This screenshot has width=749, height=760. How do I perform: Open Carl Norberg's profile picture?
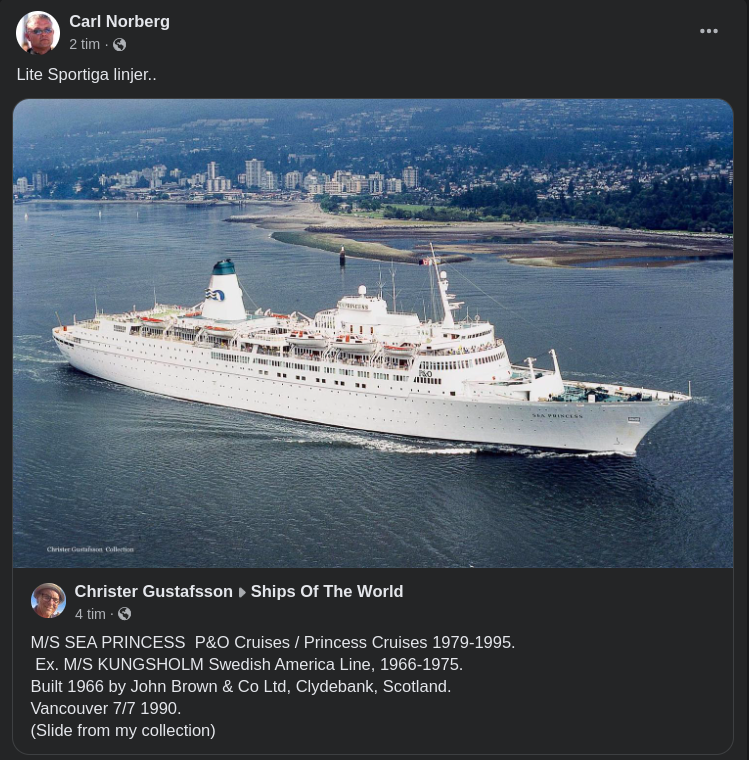pyautogui.click(x=38, y=33)
